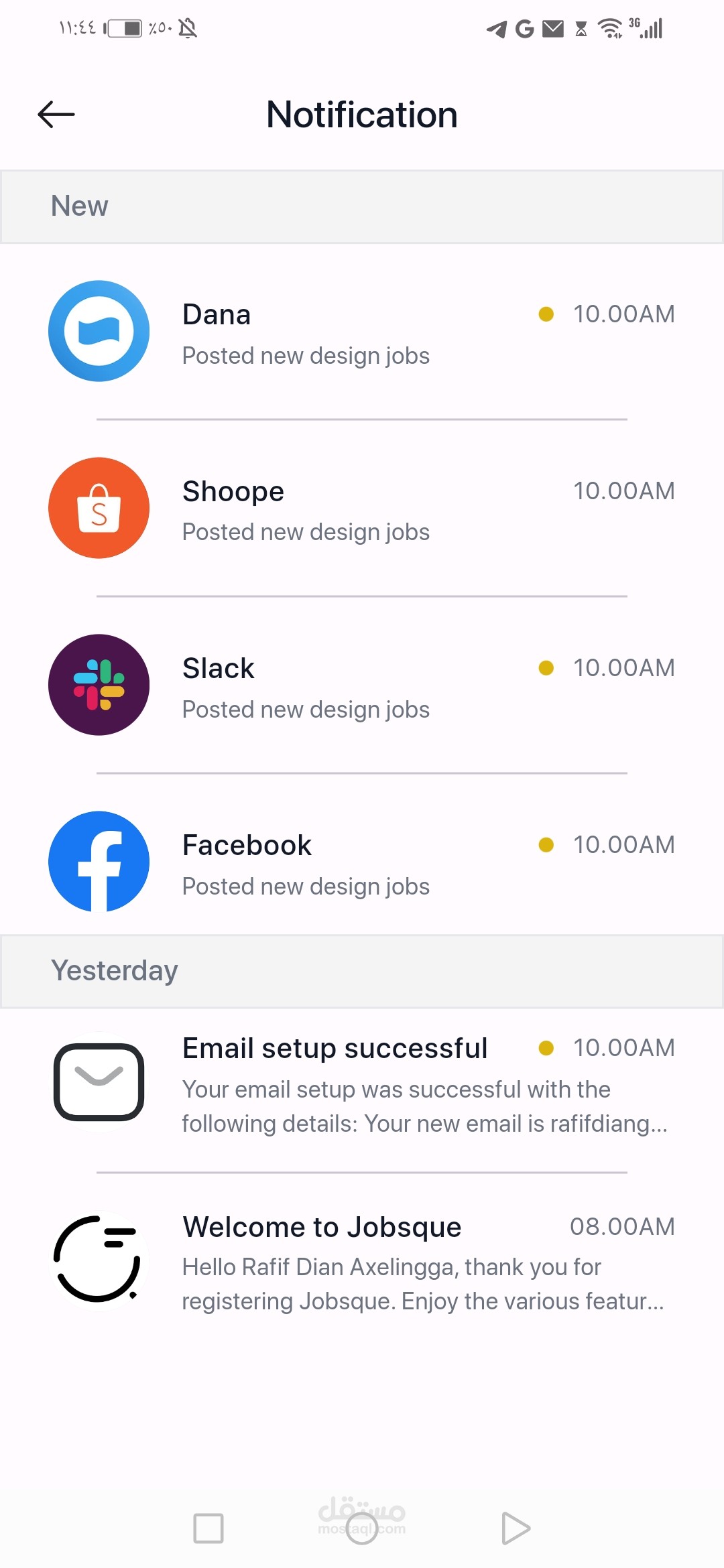This screenshot has height=1568, width=724.
Task: Open the Dana posted design jobs notification
Action: point(305,355)
